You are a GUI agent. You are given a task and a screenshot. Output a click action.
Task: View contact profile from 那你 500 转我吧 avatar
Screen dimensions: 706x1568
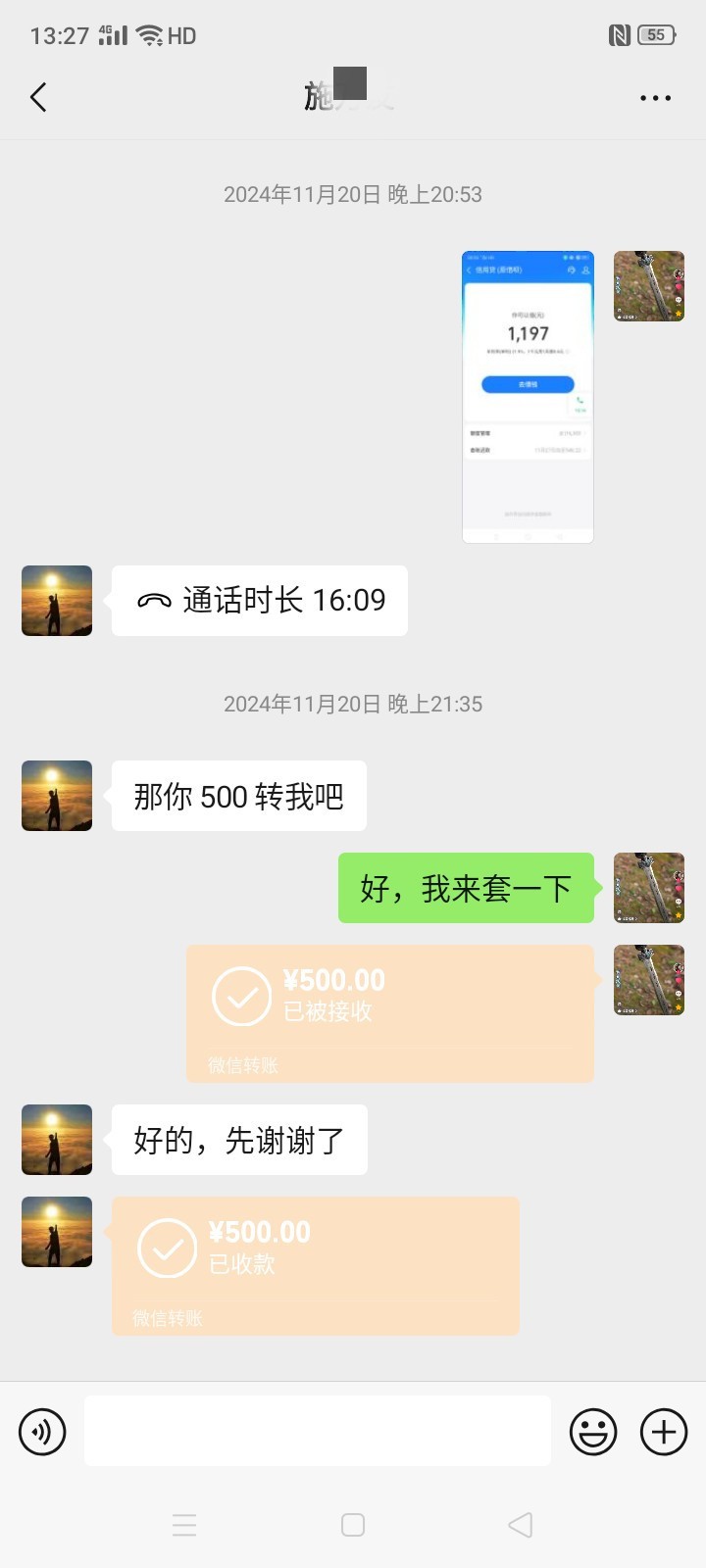[x=57, y=796]
